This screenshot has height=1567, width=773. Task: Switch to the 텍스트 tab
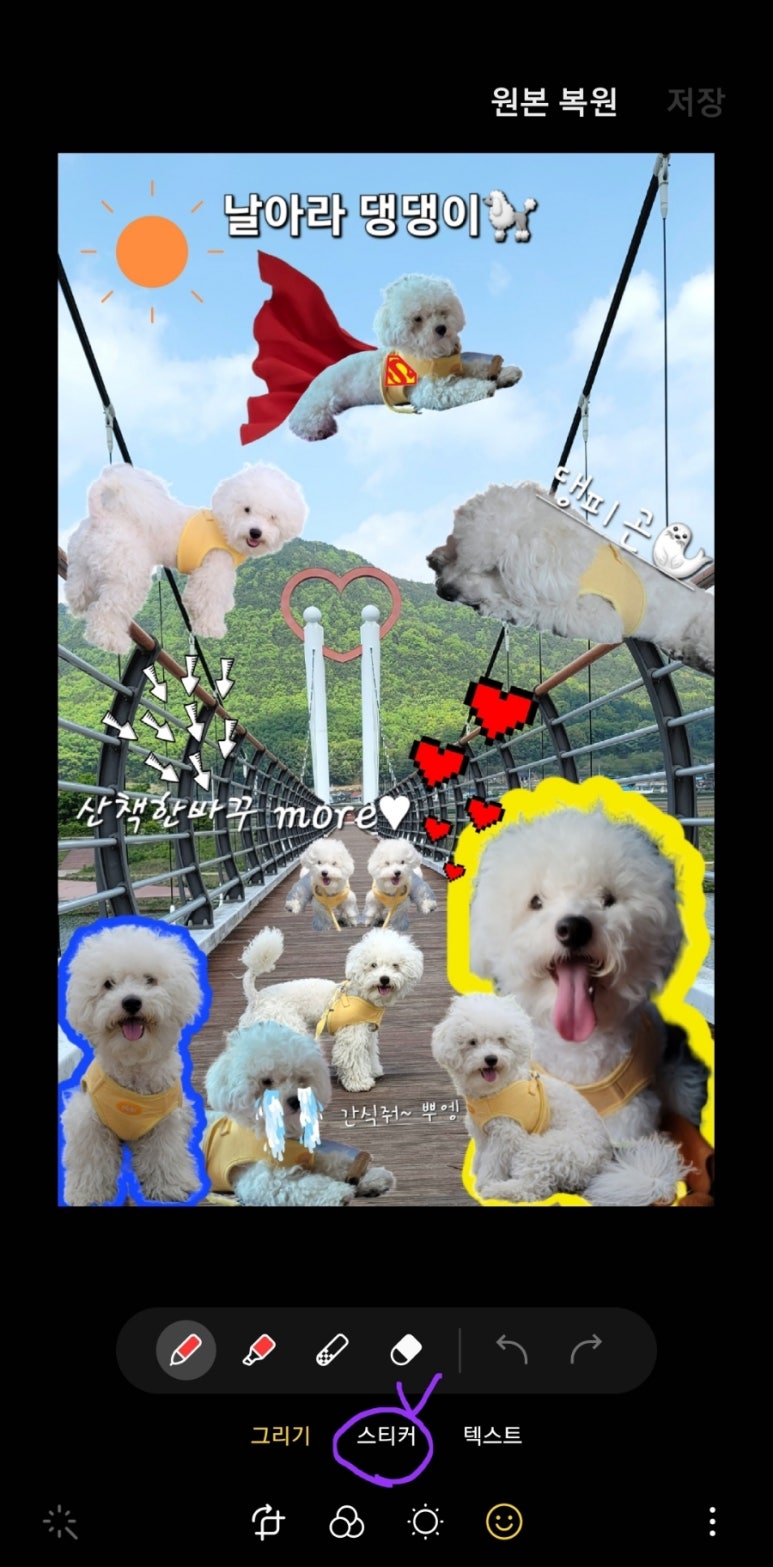[x=493, y=1435]
